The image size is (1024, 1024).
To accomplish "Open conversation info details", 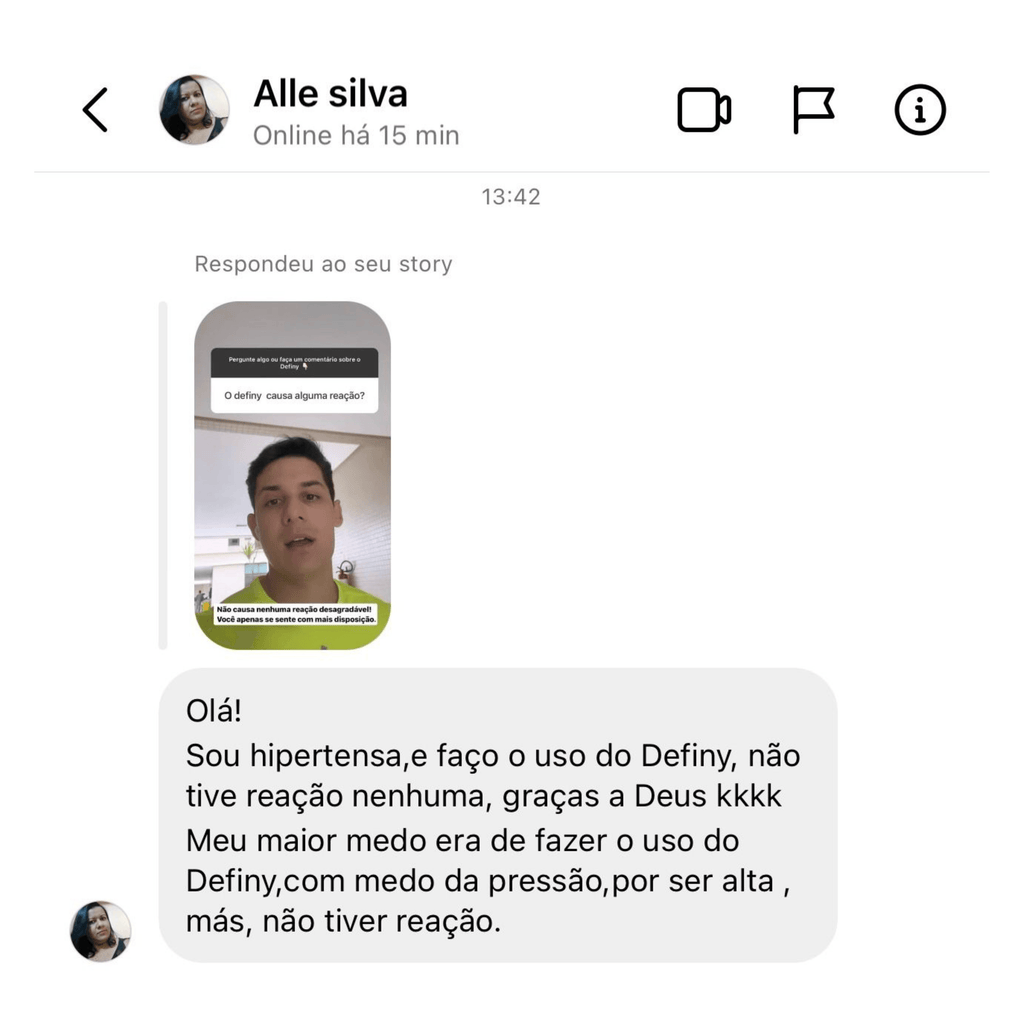I will 920,110.
